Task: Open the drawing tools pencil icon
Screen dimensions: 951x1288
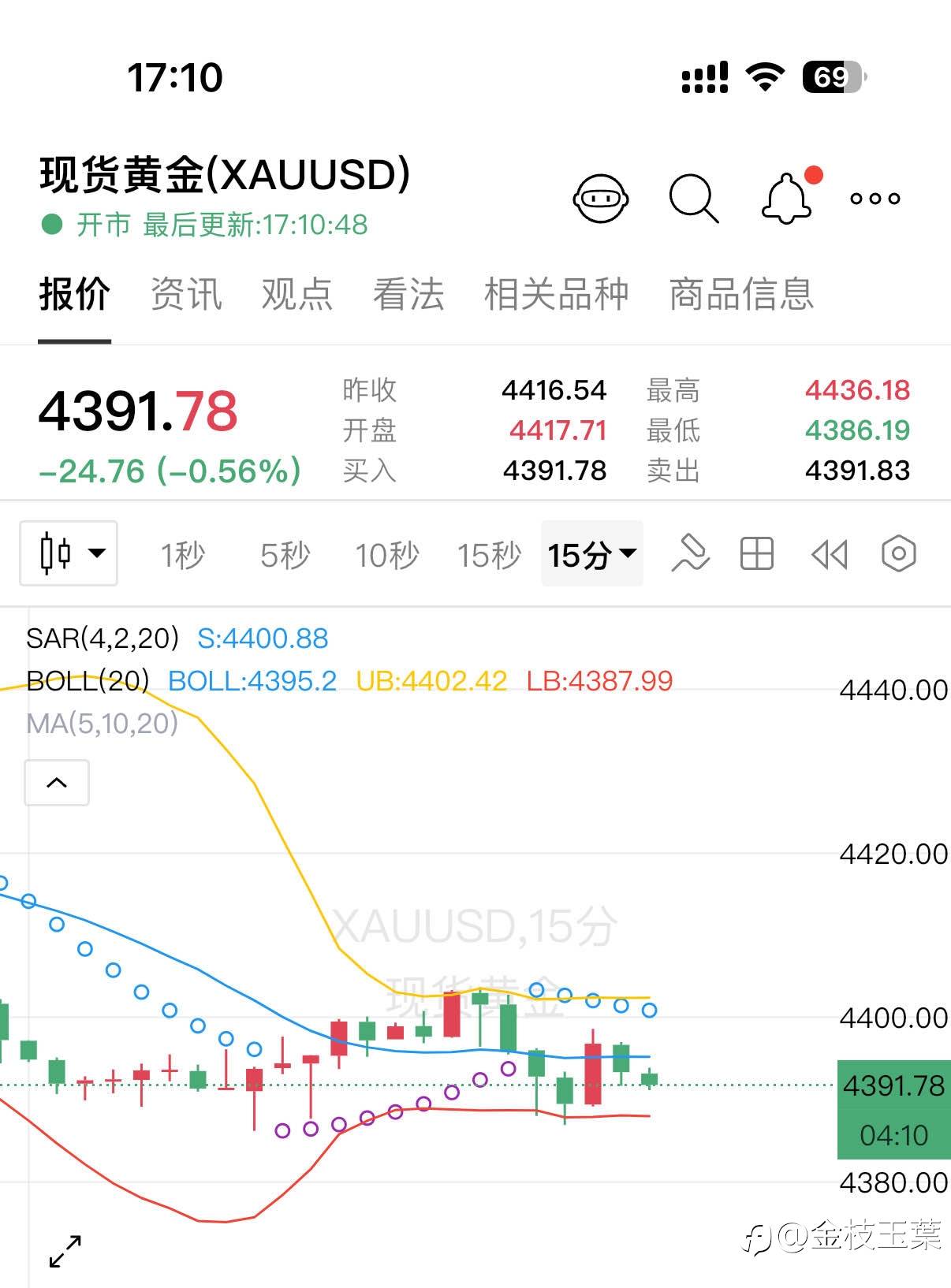Action: 690,553
